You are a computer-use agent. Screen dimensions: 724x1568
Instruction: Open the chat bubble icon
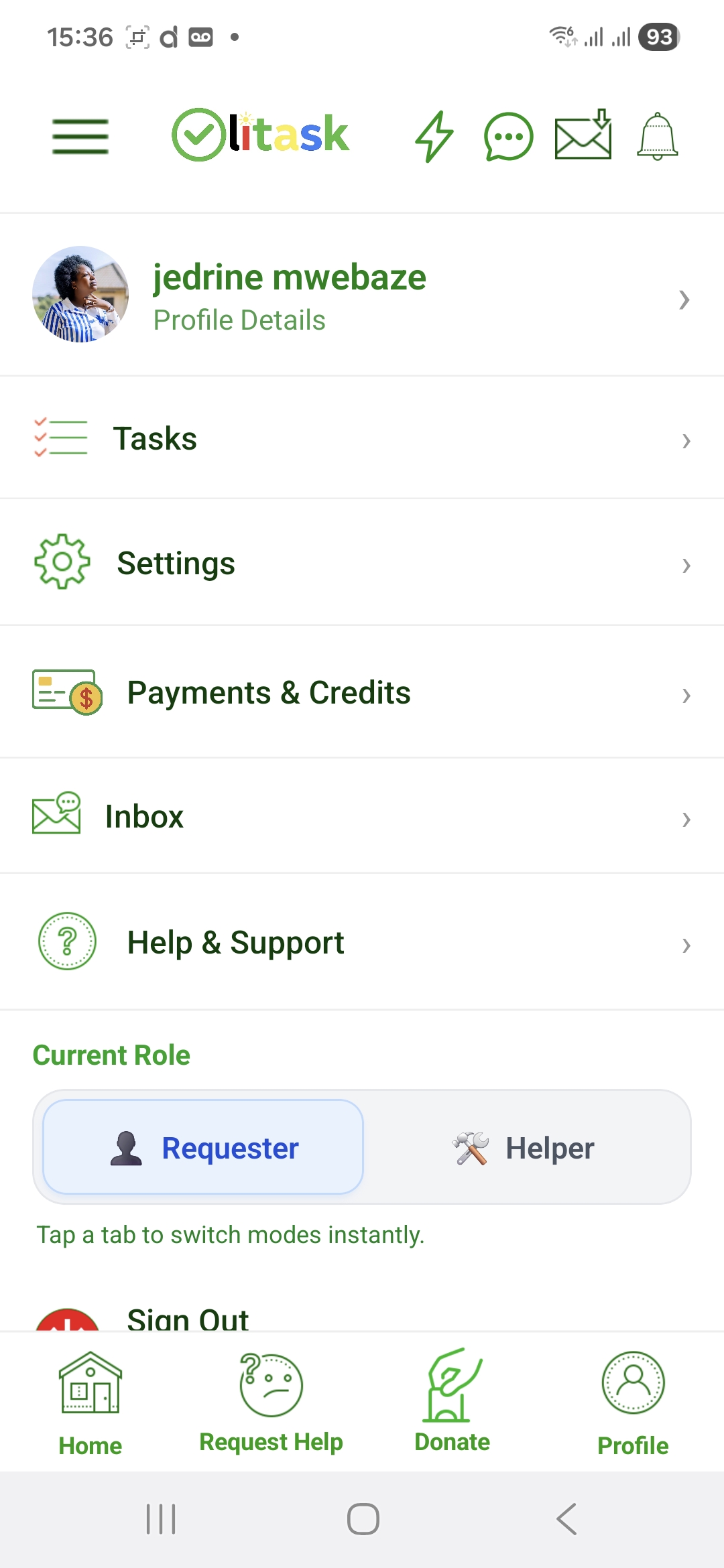508,136
